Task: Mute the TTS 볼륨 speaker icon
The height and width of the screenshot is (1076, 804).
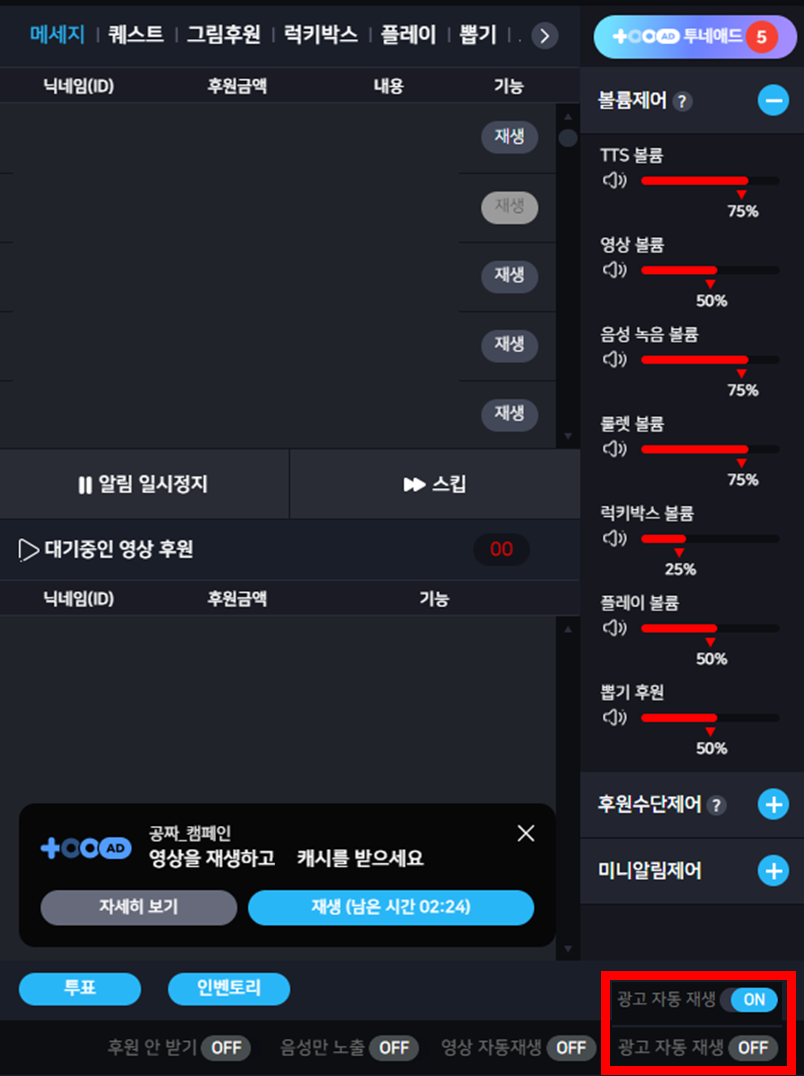Action: [614, 181]
